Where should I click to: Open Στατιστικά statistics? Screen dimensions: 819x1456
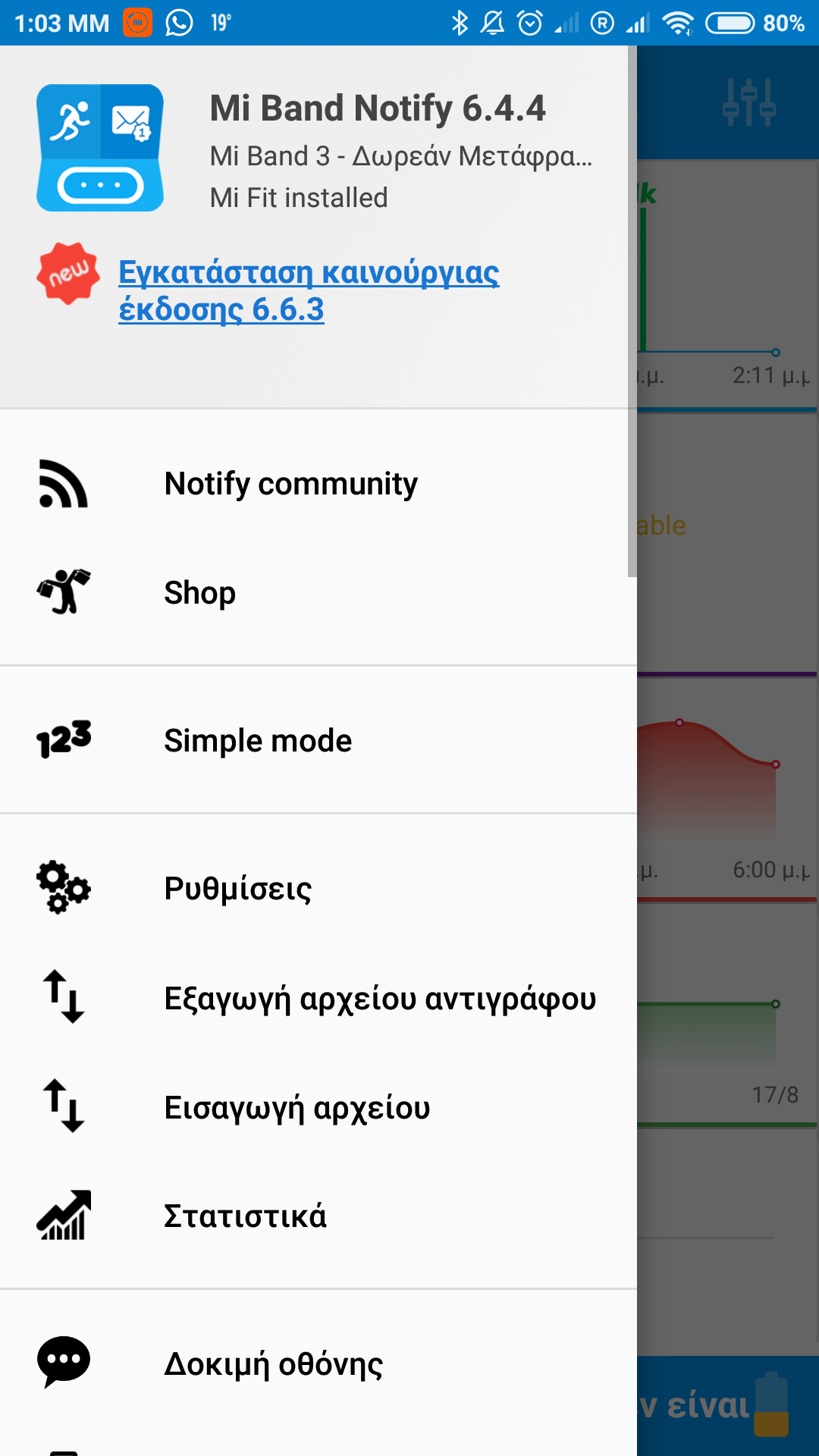click(x=245, y=1216)
